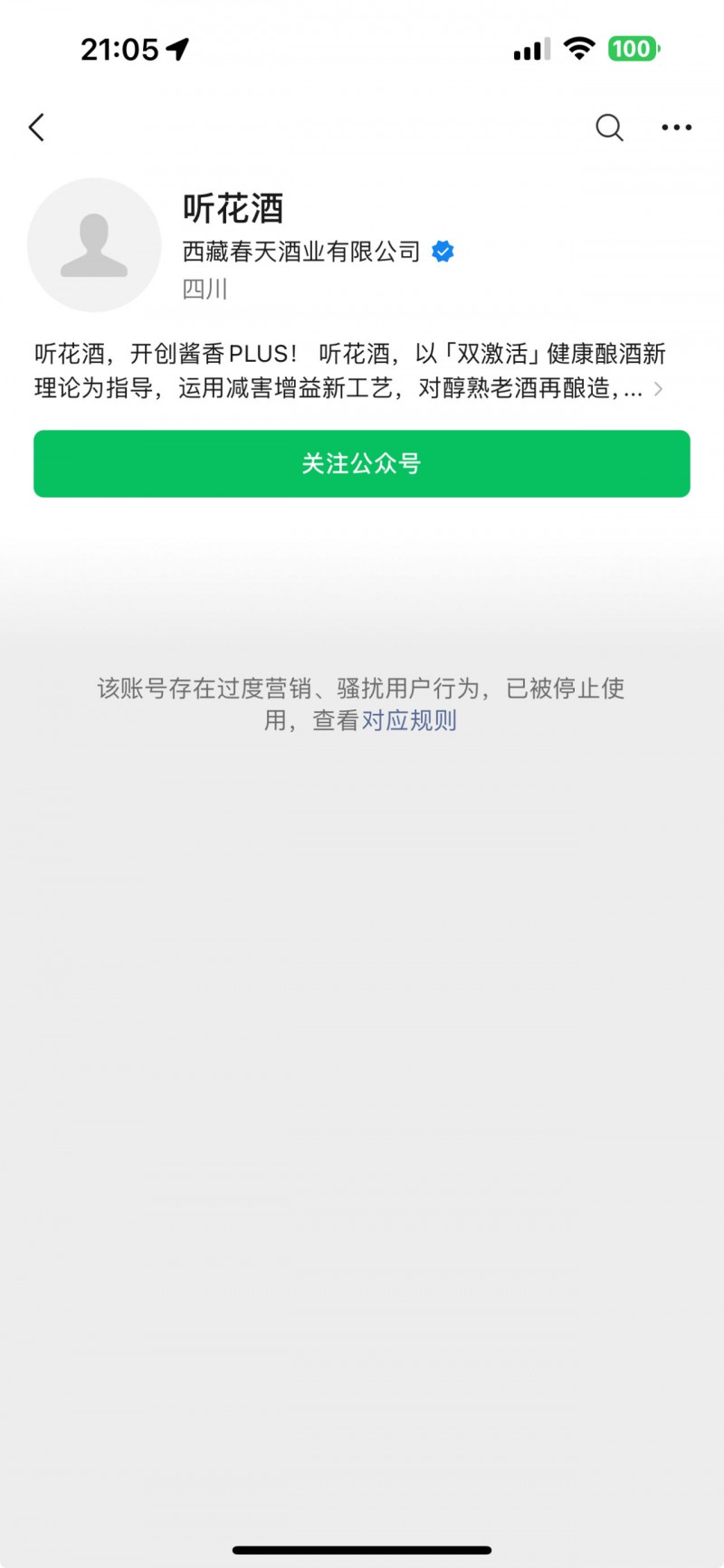This screenshot has width=724, height=1568.
Task: Open the 对应规则 link
Action: [409, 720]
